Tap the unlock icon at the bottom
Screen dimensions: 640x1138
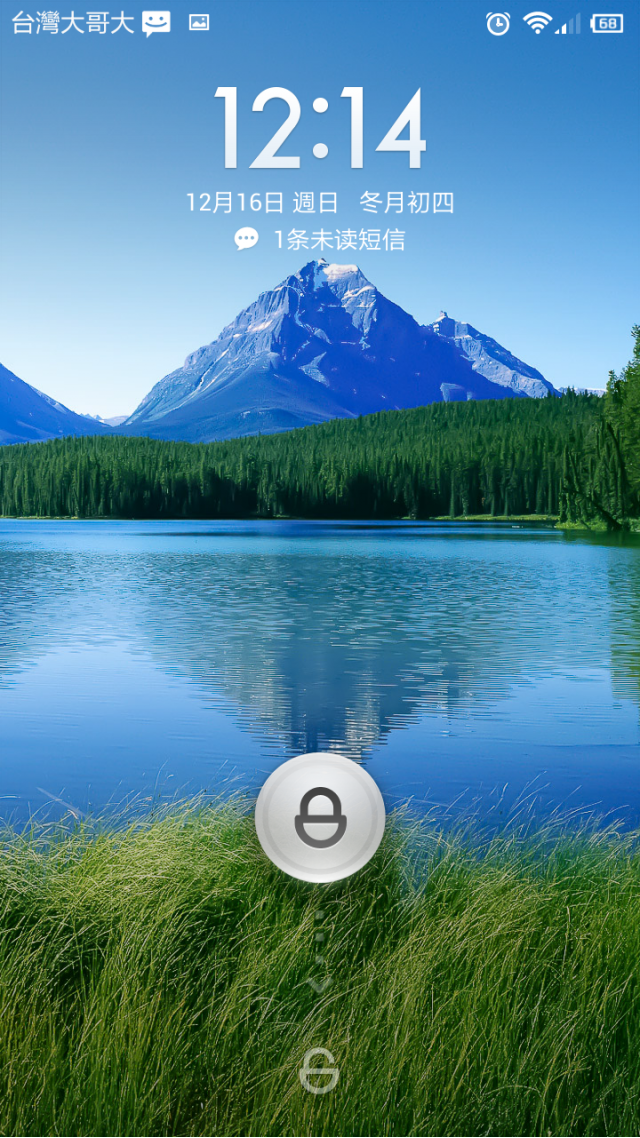319,1071
